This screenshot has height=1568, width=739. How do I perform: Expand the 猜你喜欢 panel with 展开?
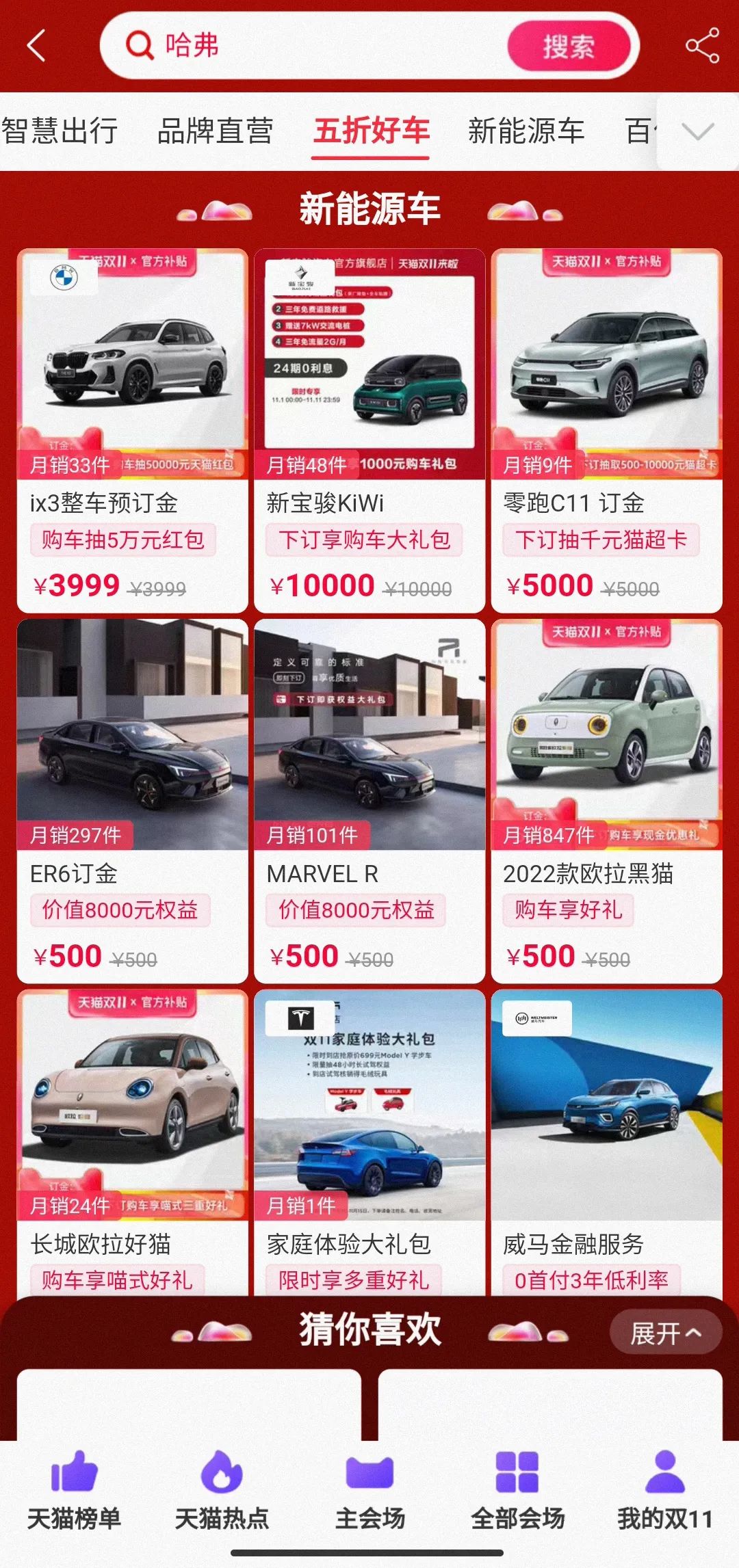coord(665,1332)
